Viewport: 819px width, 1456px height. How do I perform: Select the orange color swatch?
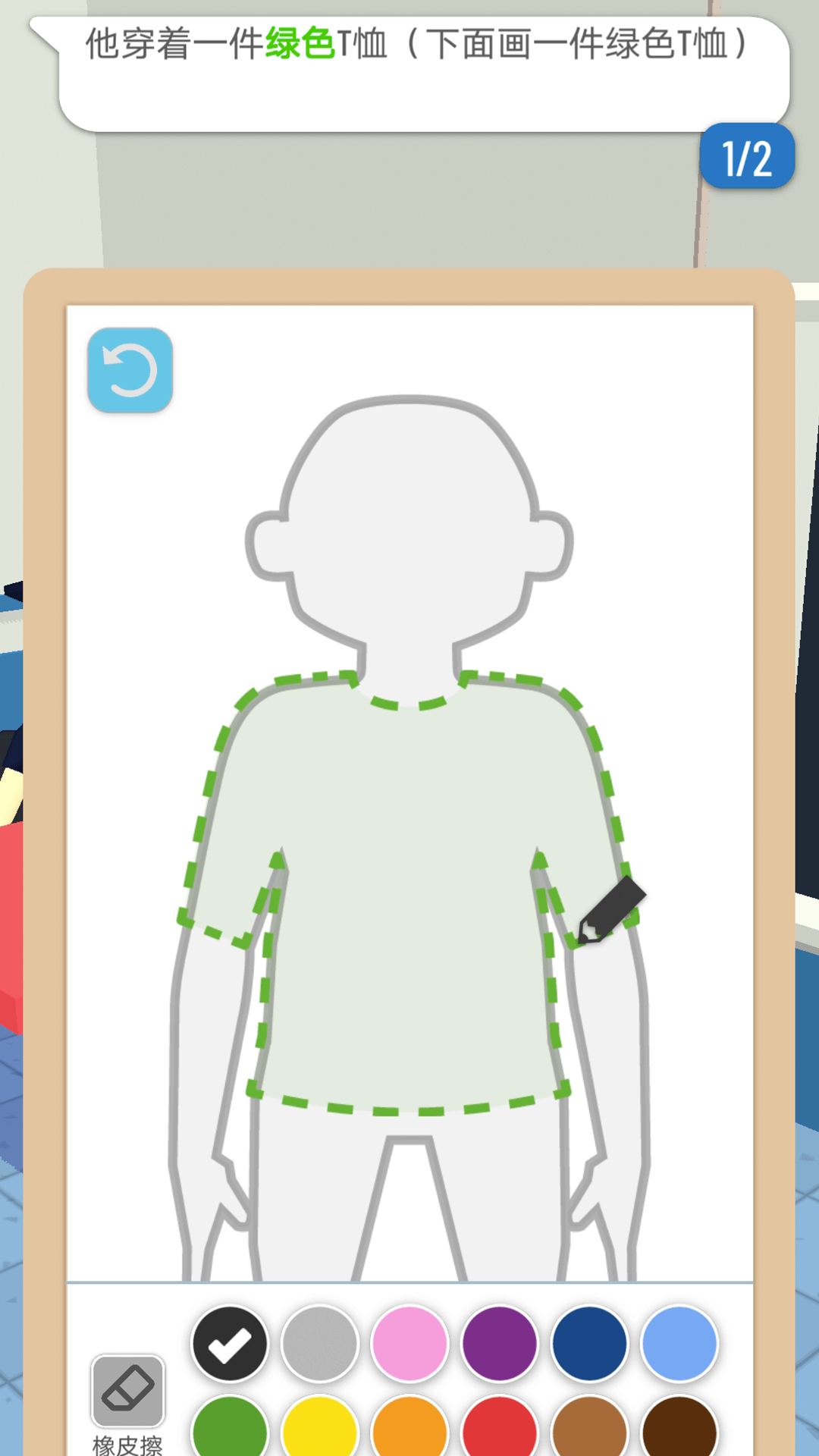click(x=409, y=1430)
